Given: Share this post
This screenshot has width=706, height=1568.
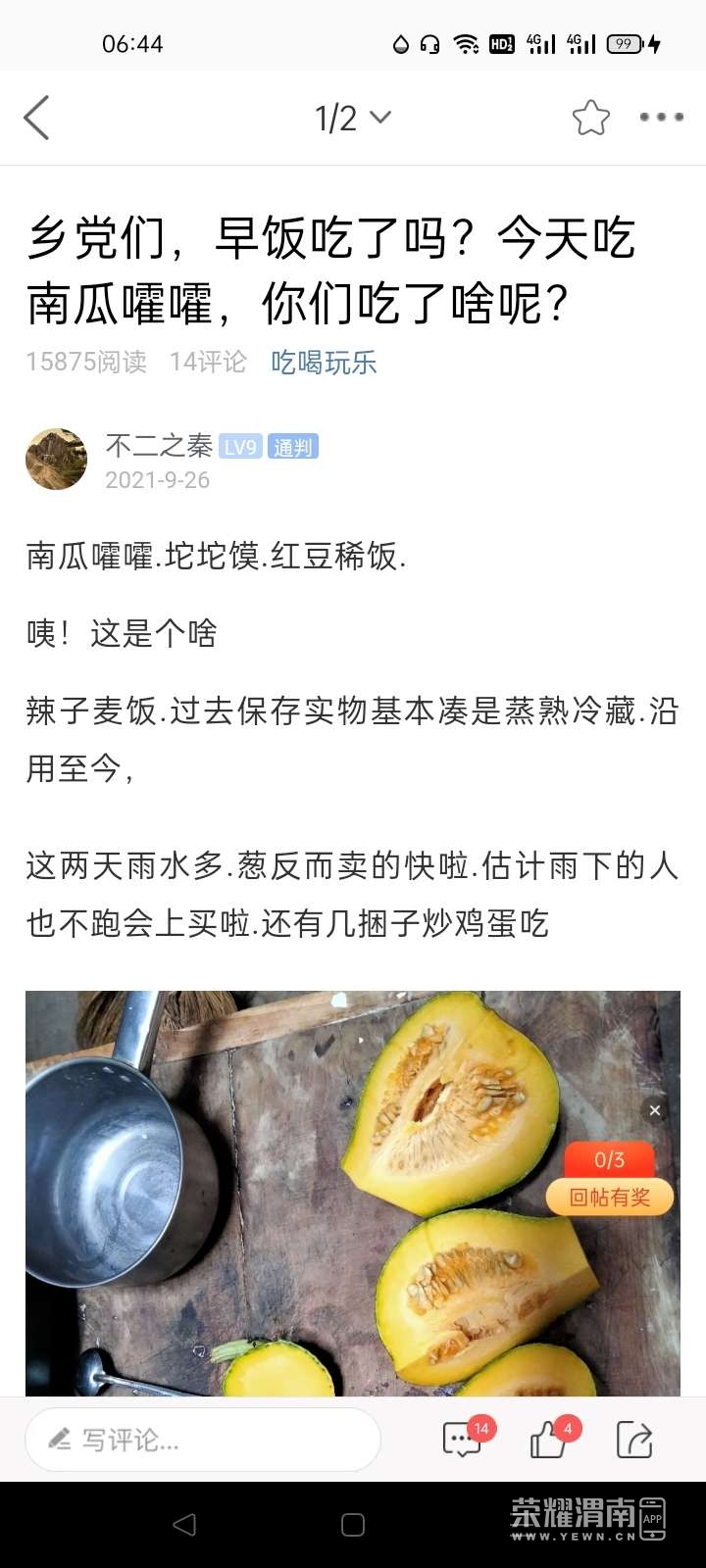Looking at the screenshot, I should 634,1440.
